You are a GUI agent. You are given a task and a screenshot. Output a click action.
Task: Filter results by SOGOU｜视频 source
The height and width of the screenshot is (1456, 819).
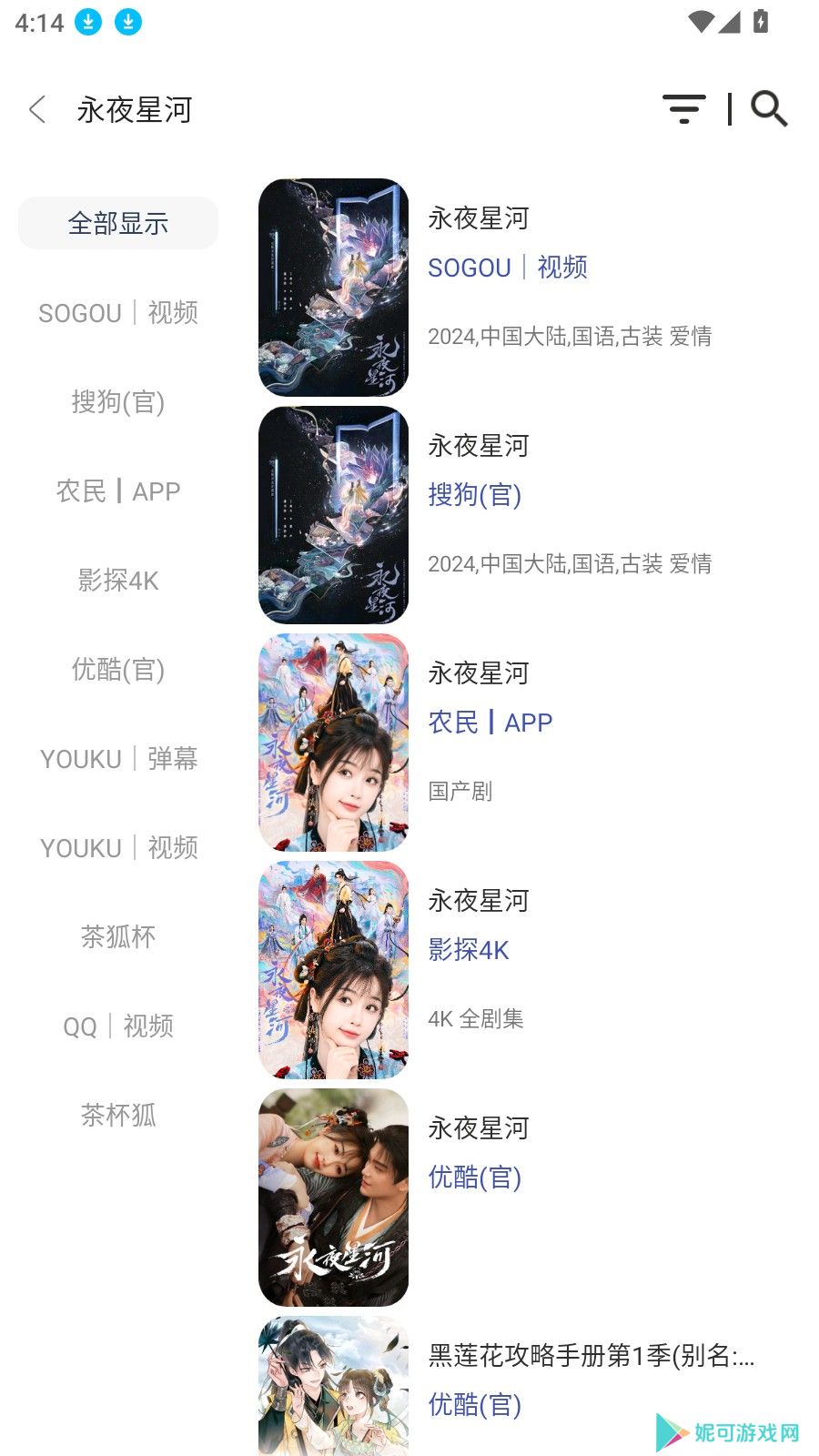click(118, 313)
